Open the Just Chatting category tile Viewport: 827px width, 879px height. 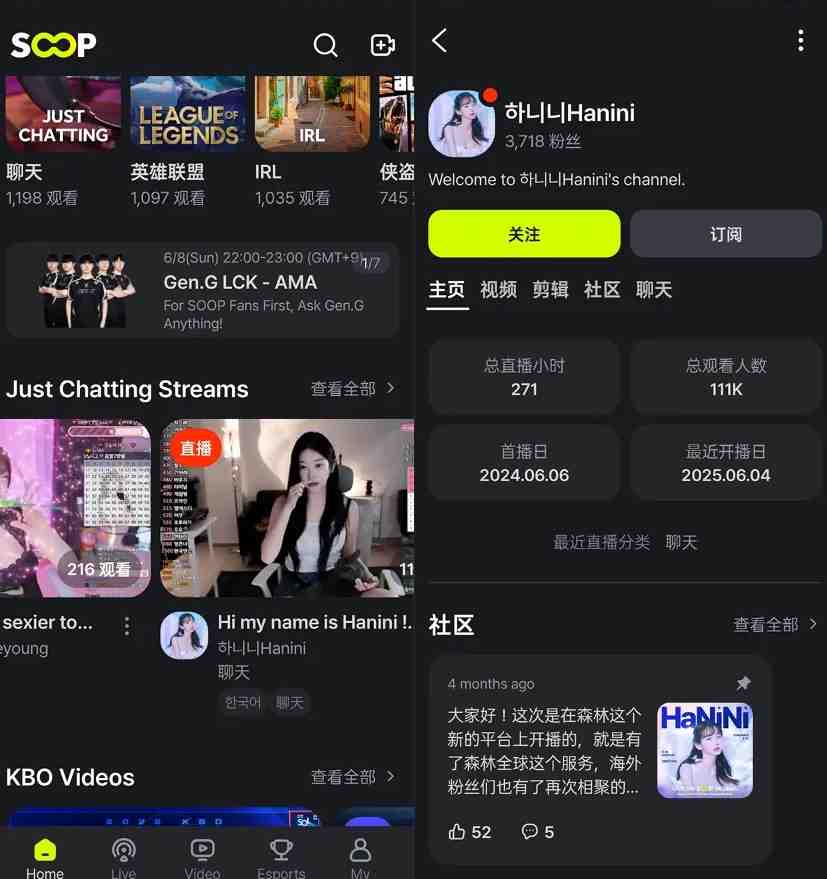click(63, 114)
